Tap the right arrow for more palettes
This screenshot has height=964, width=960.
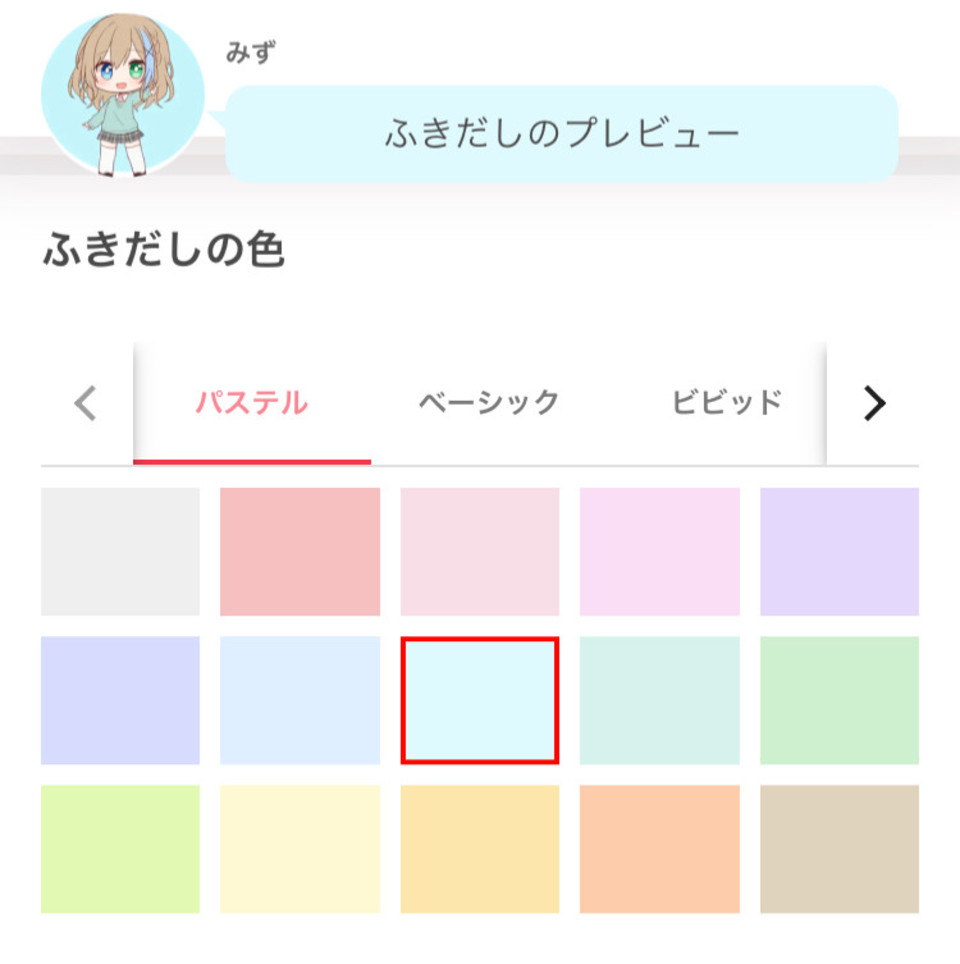[874, 403]
